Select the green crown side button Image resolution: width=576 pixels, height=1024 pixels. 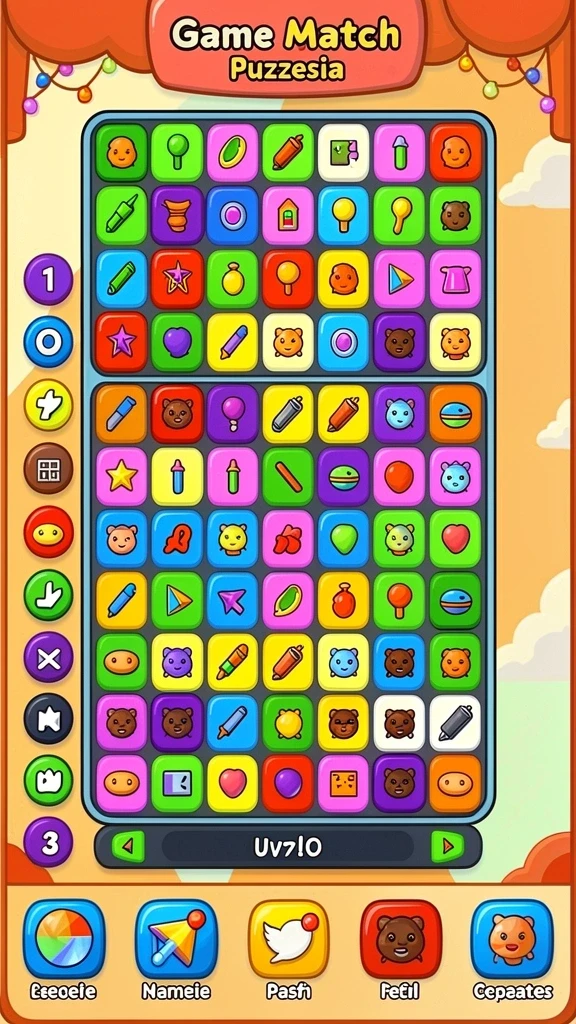click(x=48, y=781)
